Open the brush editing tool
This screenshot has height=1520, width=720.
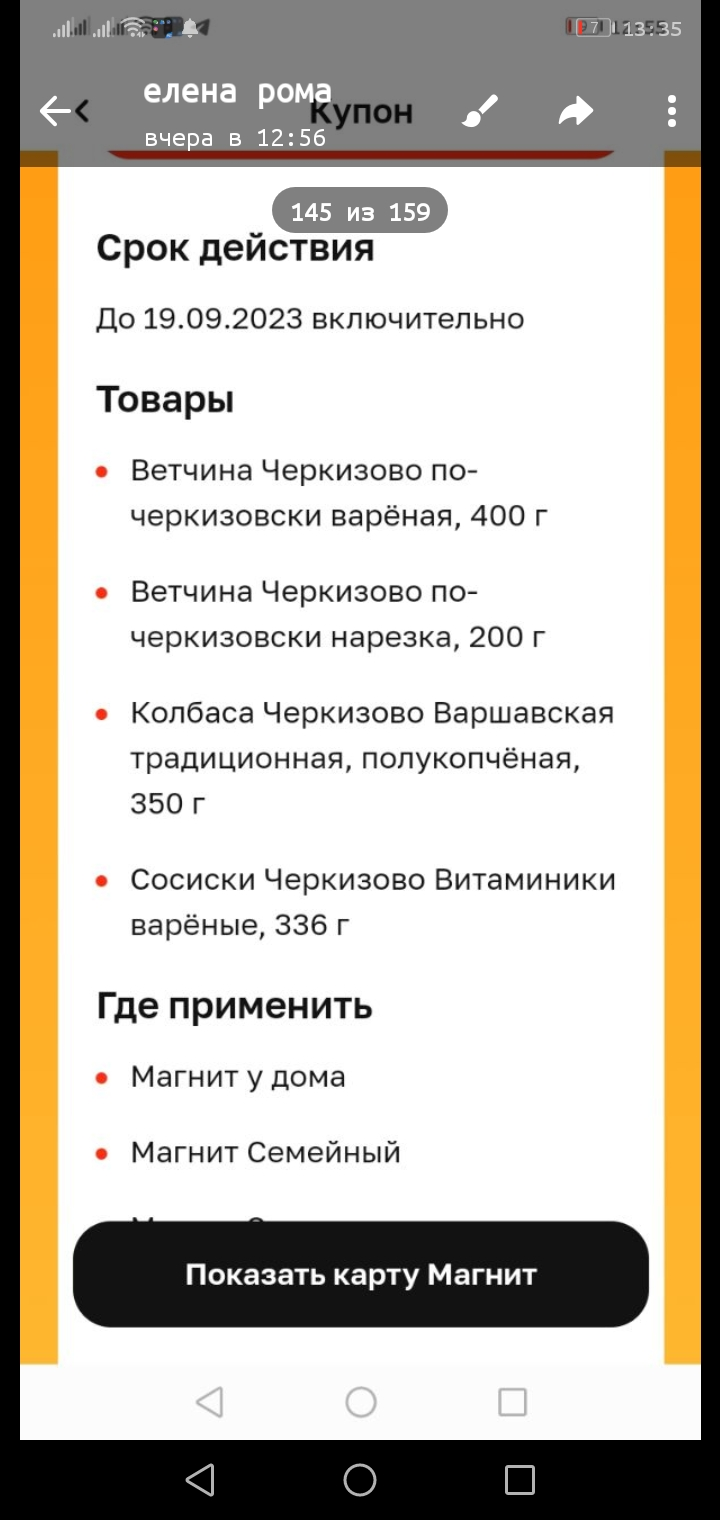[x=480, y=111]
